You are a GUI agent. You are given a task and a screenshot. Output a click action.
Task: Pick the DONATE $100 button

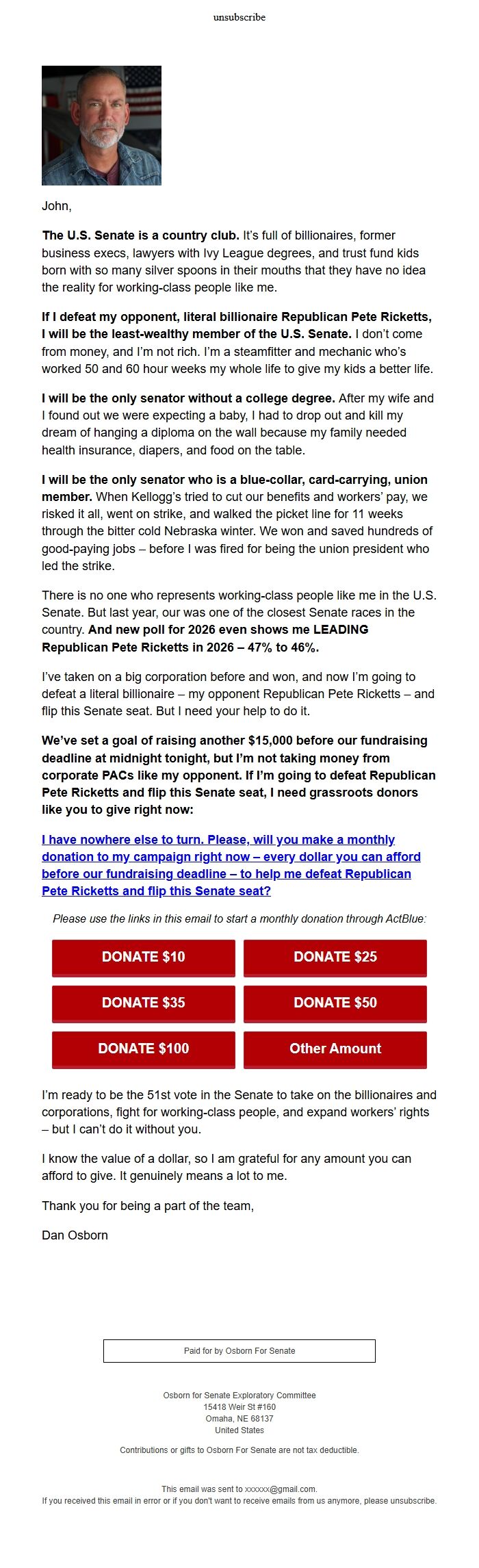(x=144, y=1049)
